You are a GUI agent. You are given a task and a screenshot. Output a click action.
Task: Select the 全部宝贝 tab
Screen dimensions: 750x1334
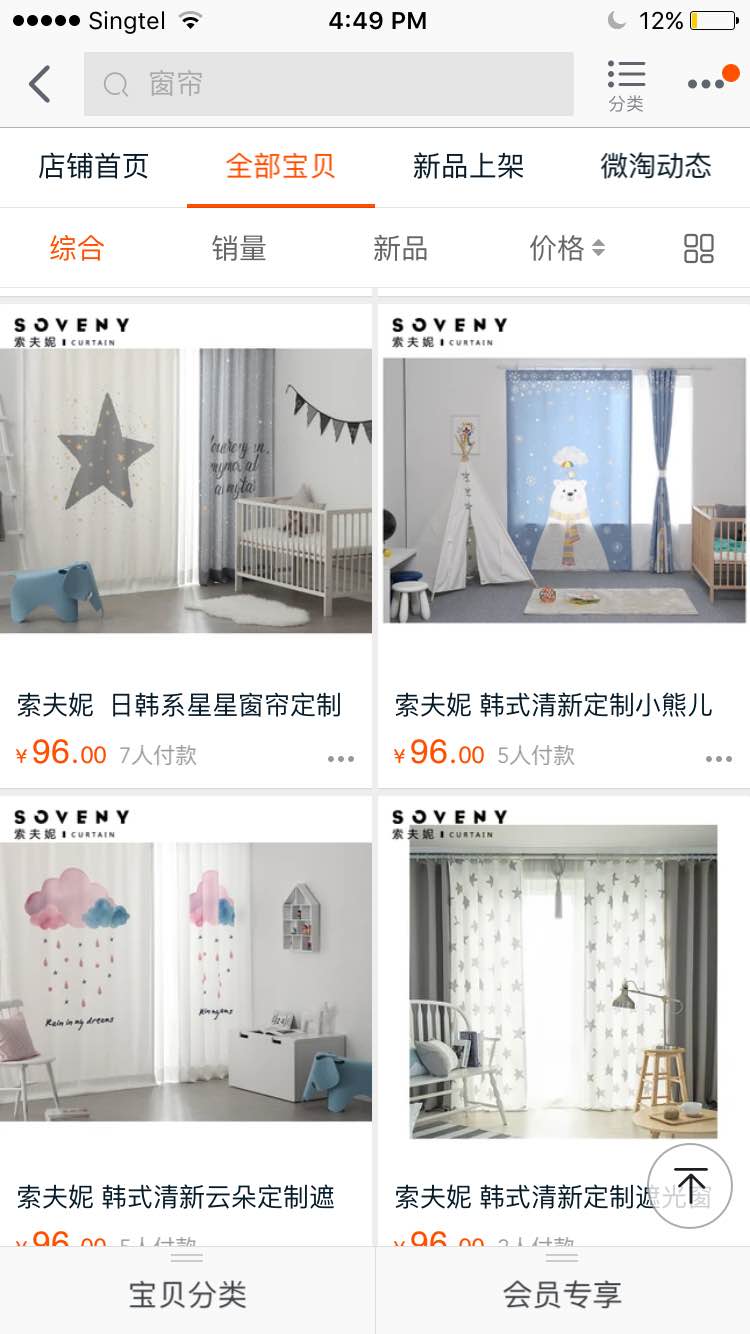click(280, 166)
